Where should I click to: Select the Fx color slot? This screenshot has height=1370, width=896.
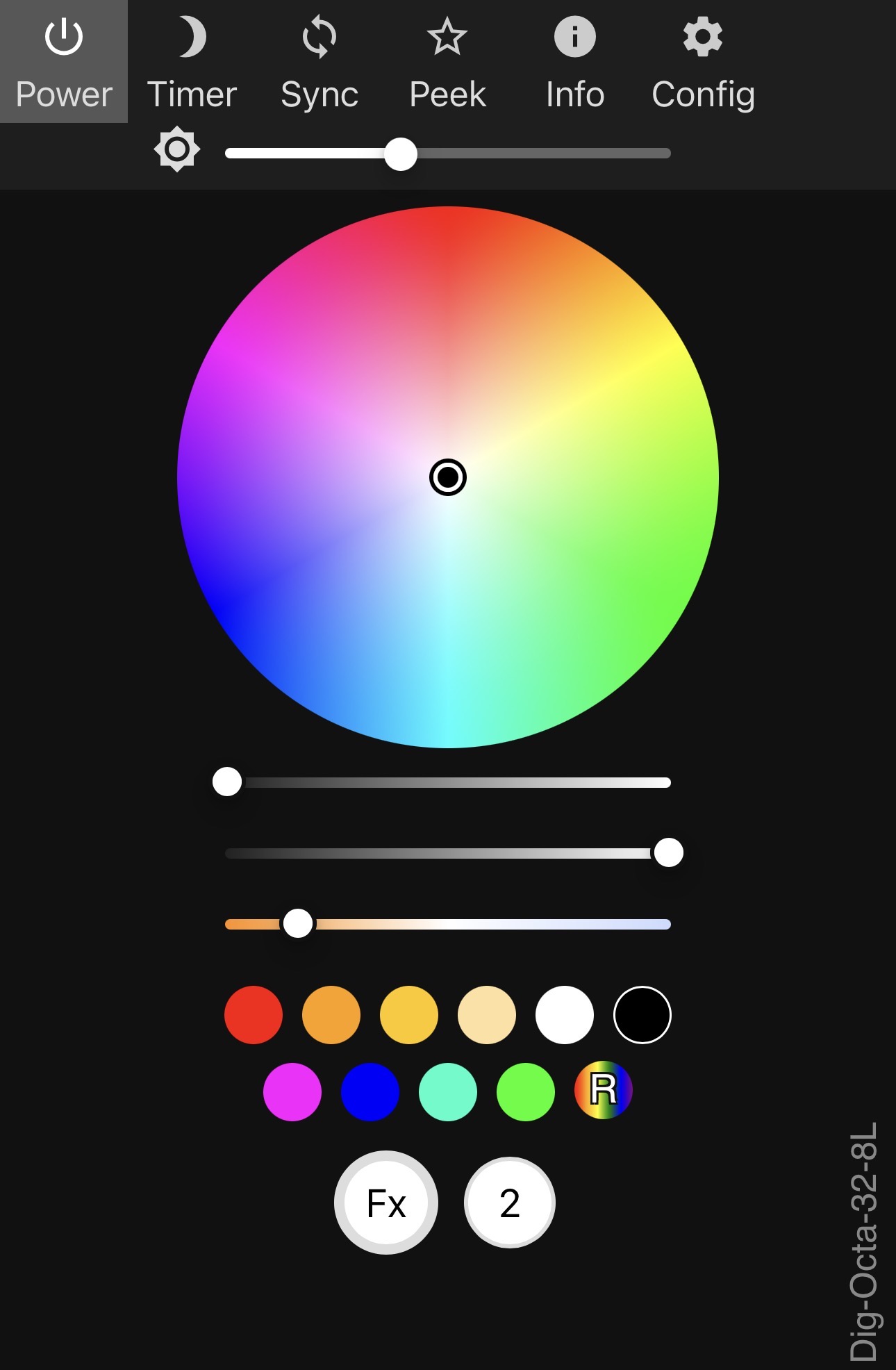(x=386, y=1203)
